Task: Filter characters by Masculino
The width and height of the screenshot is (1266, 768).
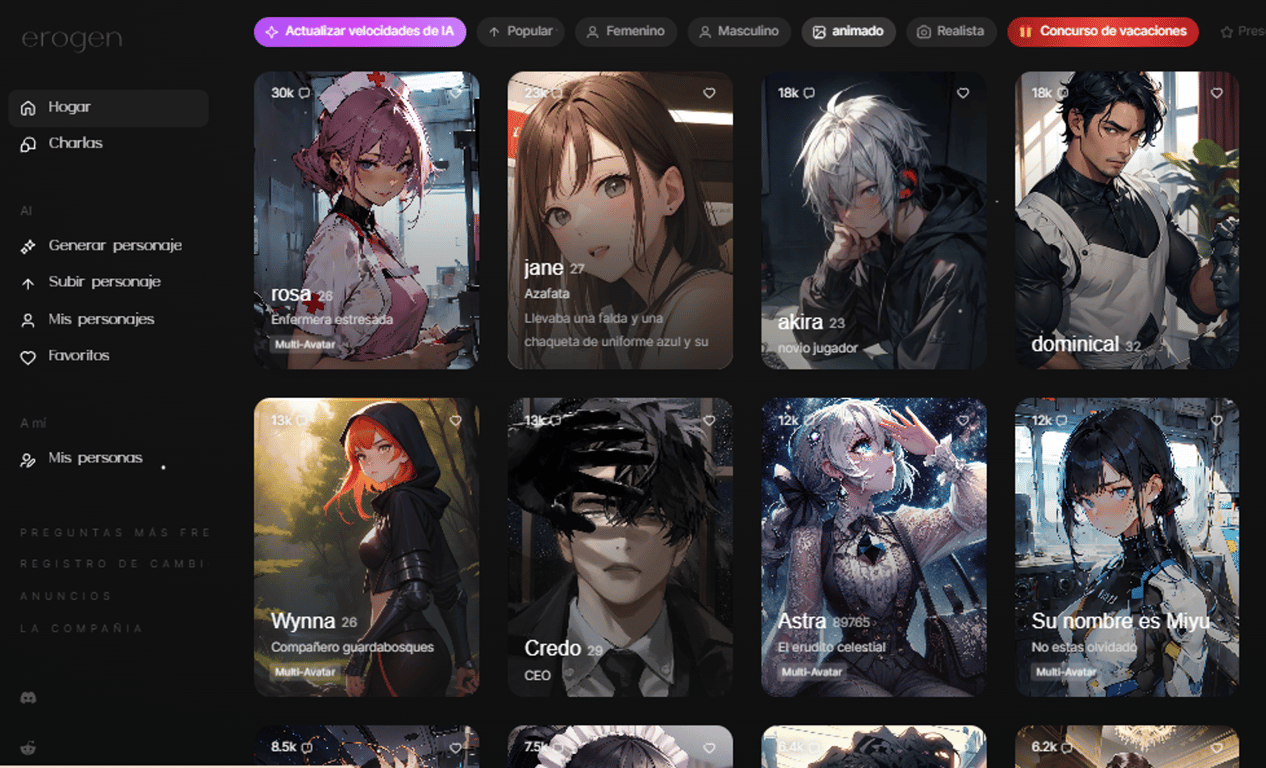Action: 739,32
